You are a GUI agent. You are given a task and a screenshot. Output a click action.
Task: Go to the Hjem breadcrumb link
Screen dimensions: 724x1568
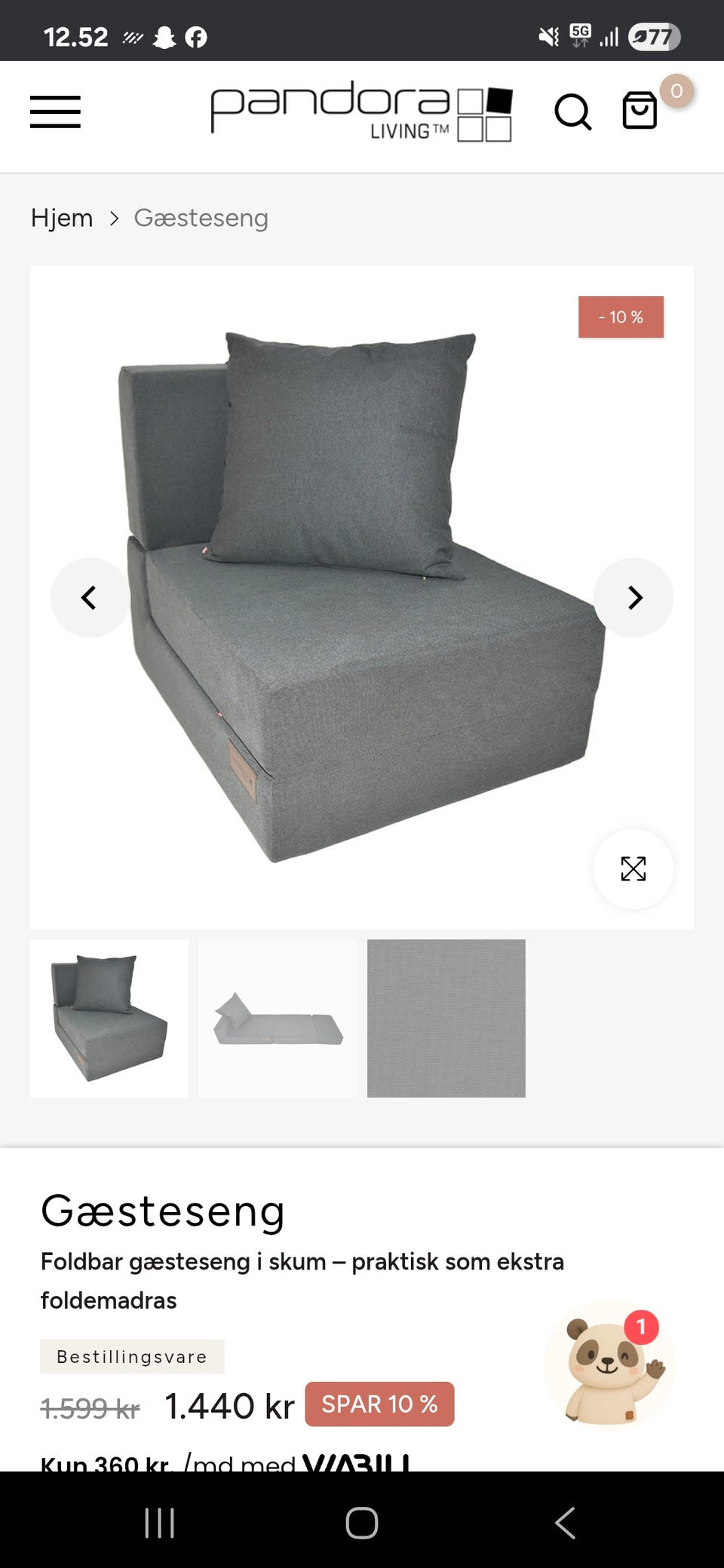62,218
